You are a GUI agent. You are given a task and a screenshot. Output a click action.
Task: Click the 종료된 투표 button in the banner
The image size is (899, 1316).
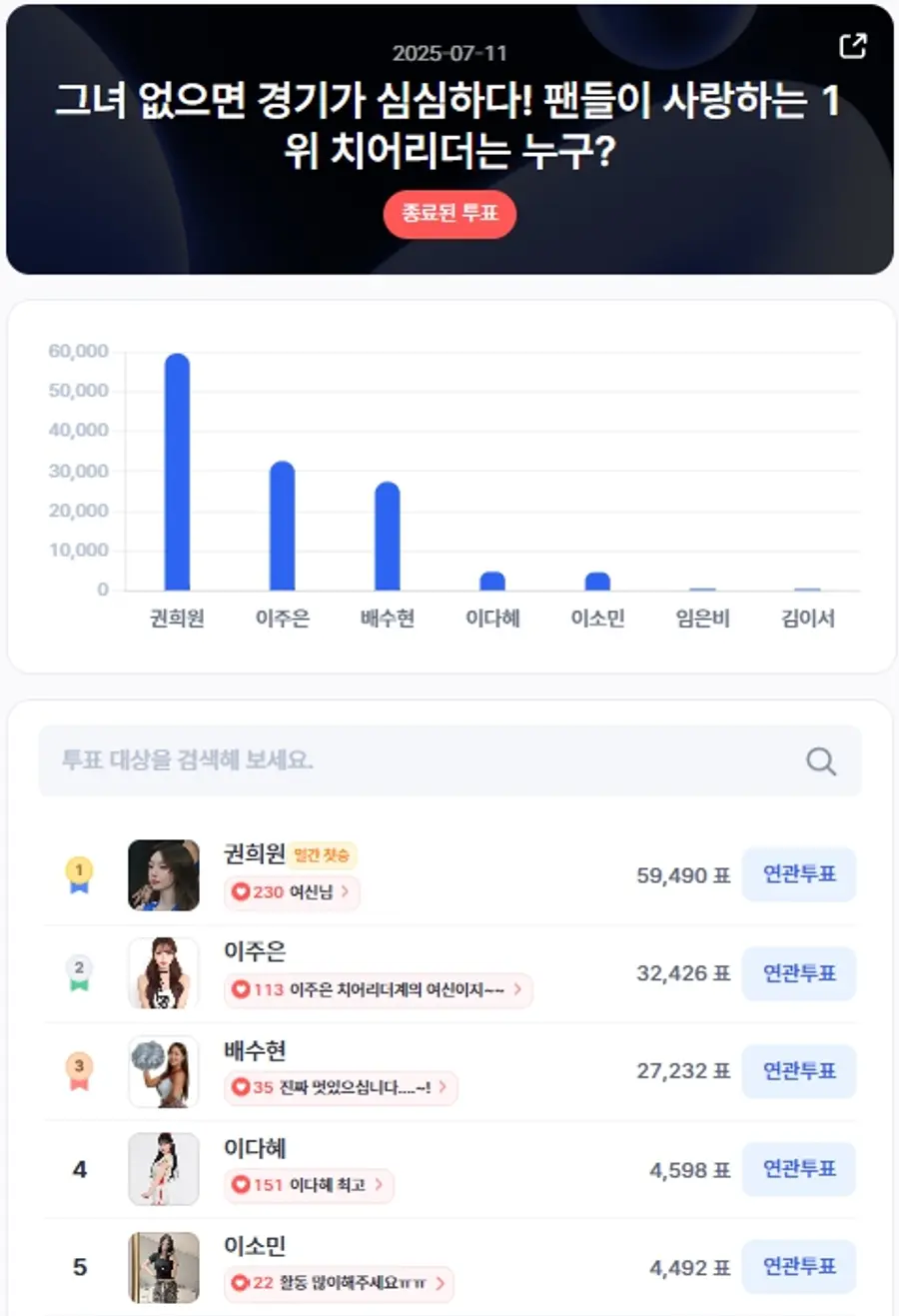pyautogui.click(x=449, y=214)
